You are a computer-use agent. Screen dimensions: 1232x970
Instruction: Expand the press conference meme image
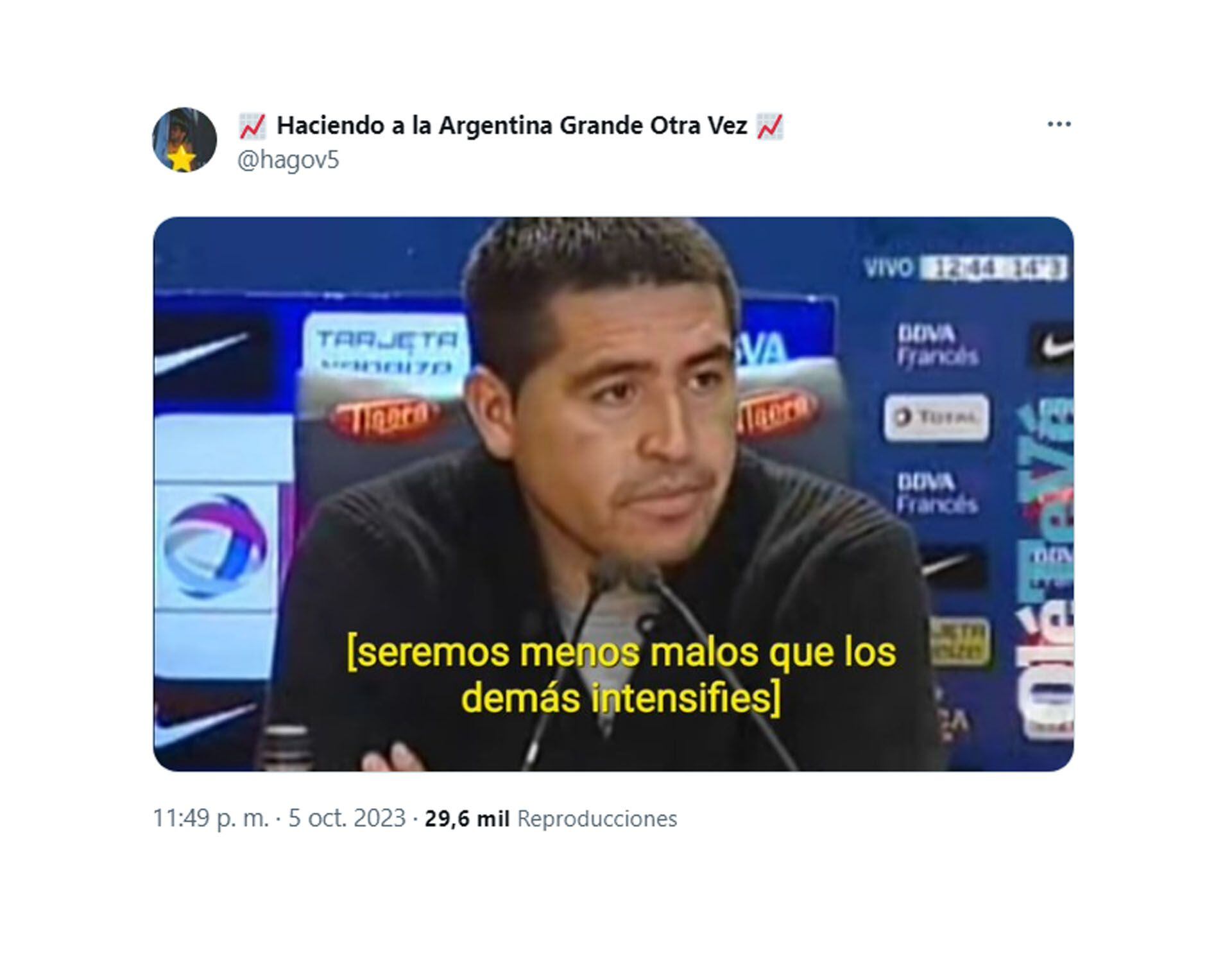pyautogui.click(x=613, y=494)
